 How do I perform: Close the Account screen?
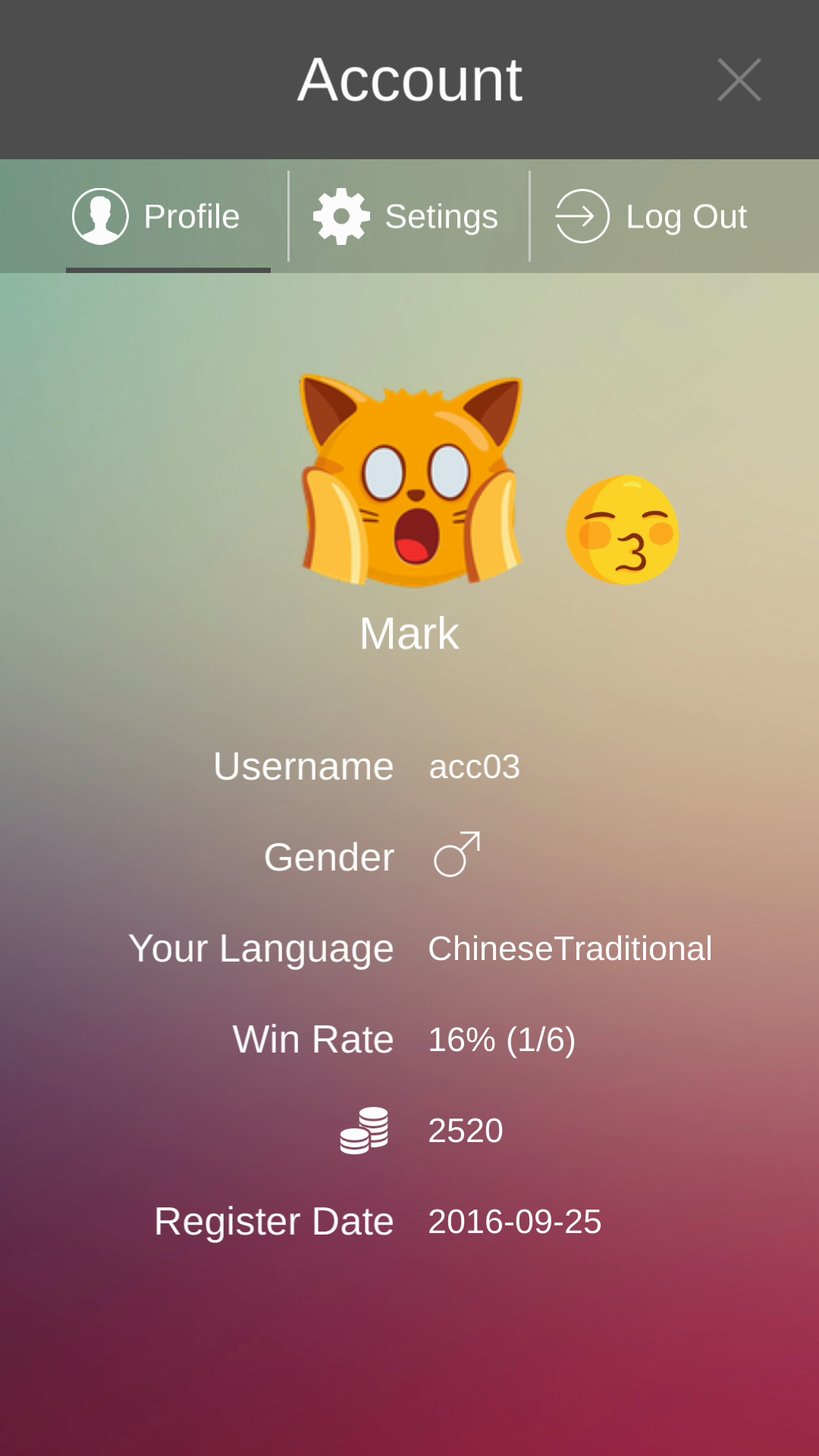tap(739, 80)
